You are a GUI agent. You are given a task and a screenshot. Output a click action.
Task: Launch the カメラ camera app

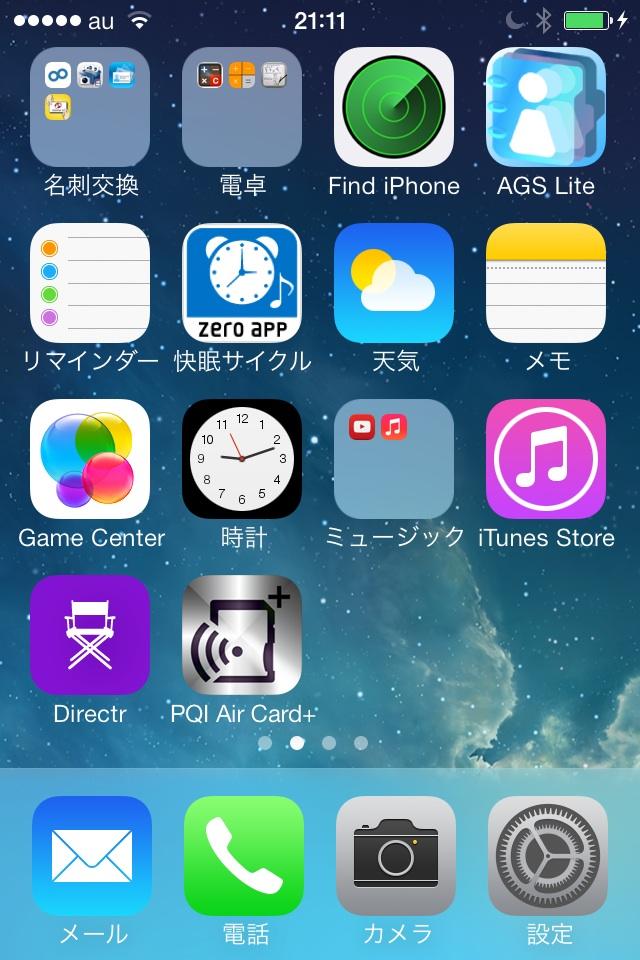396,856
